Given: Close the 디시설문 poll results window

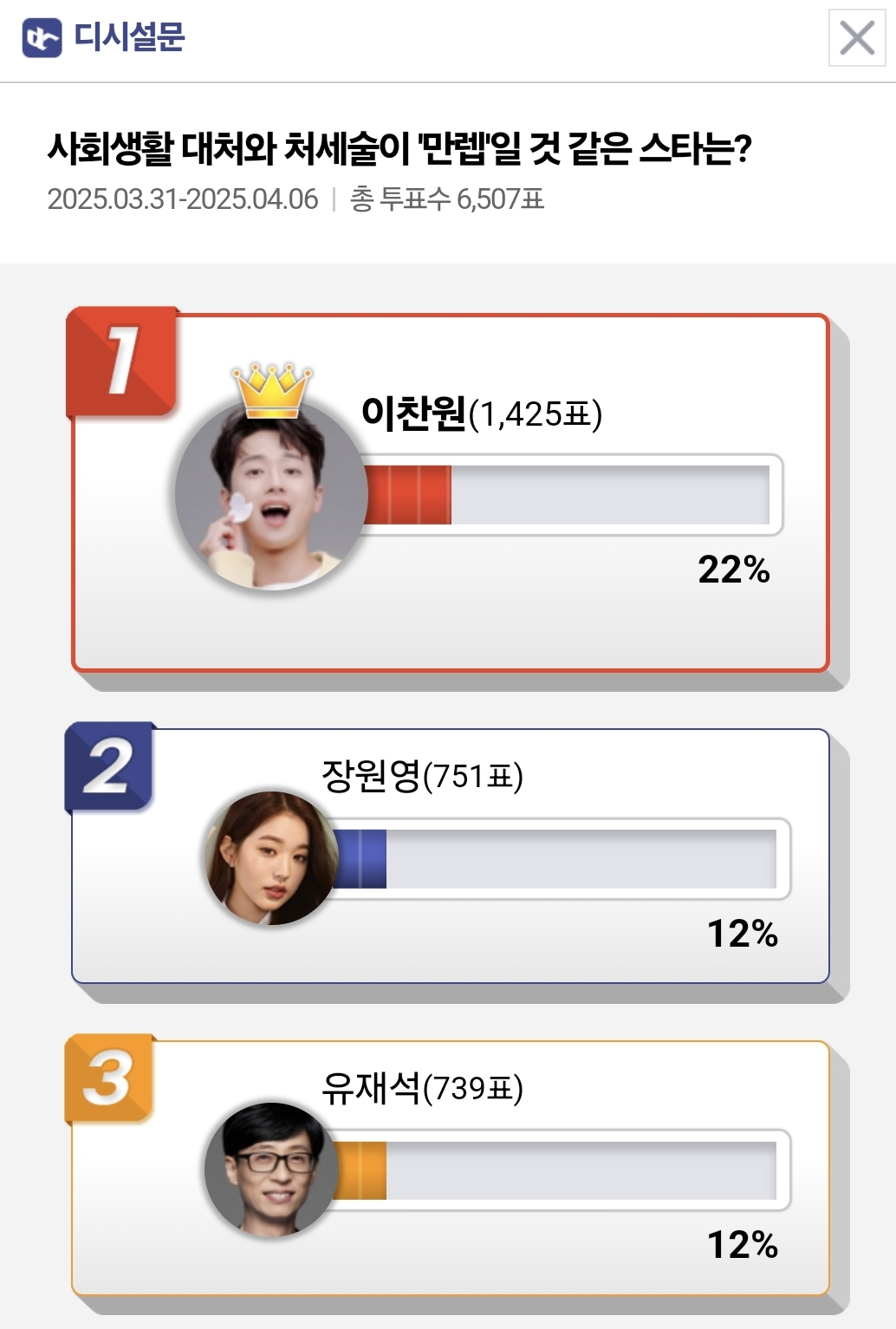Looking at the screenshot, I should 856,38.
